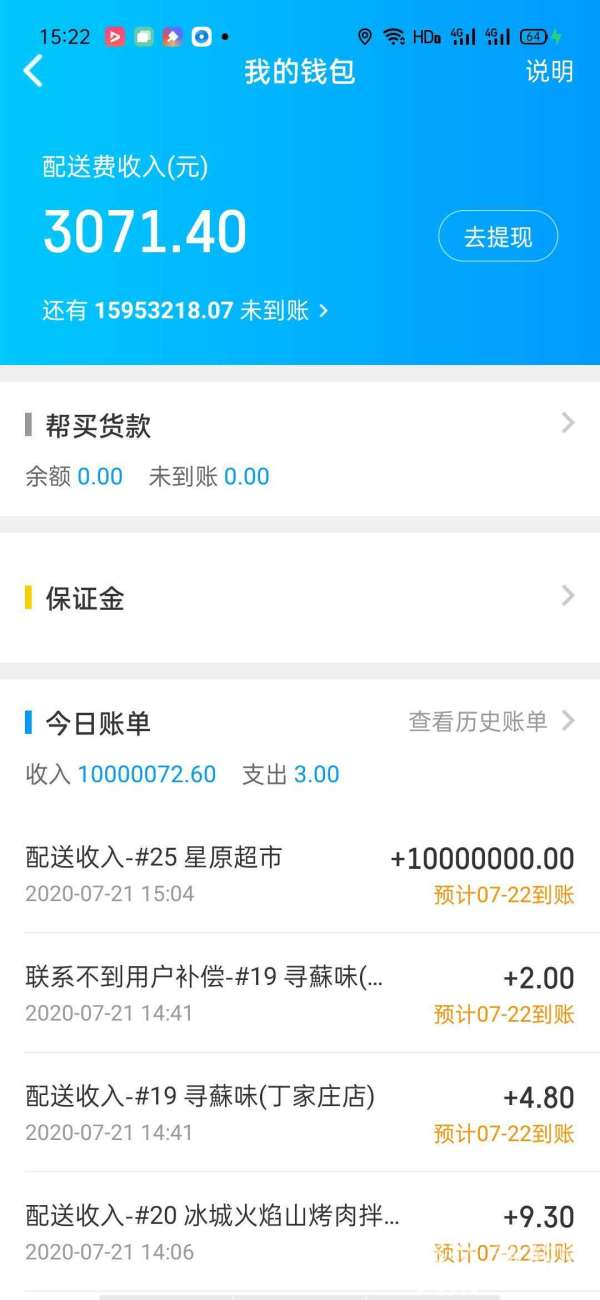The height and width of the screenshot is (1300, 600).
Task: Open the 联系不到用户补偿 #19 entry
Action: (x=300, y=993)
